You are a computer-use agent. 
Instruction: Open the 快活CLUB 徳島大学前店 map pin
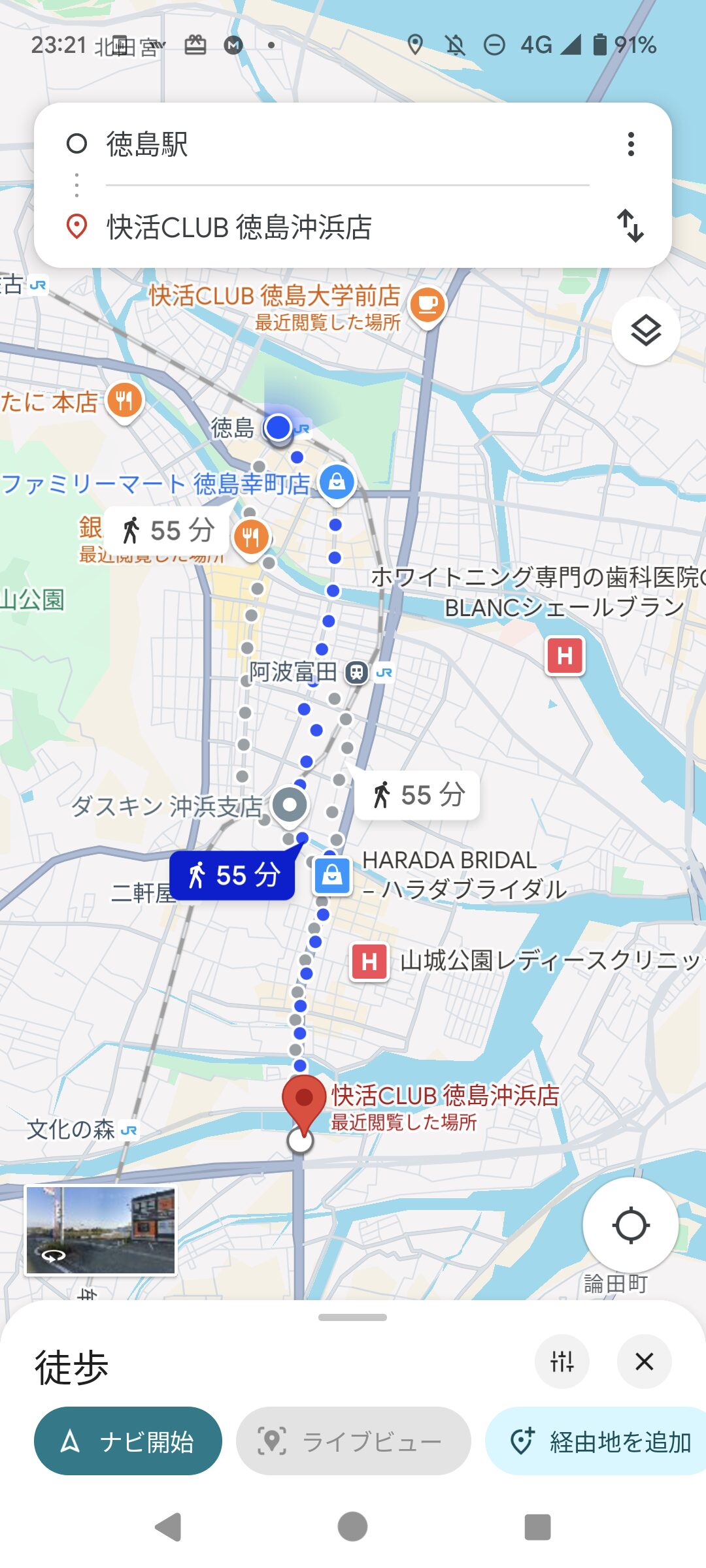(428, 305)
